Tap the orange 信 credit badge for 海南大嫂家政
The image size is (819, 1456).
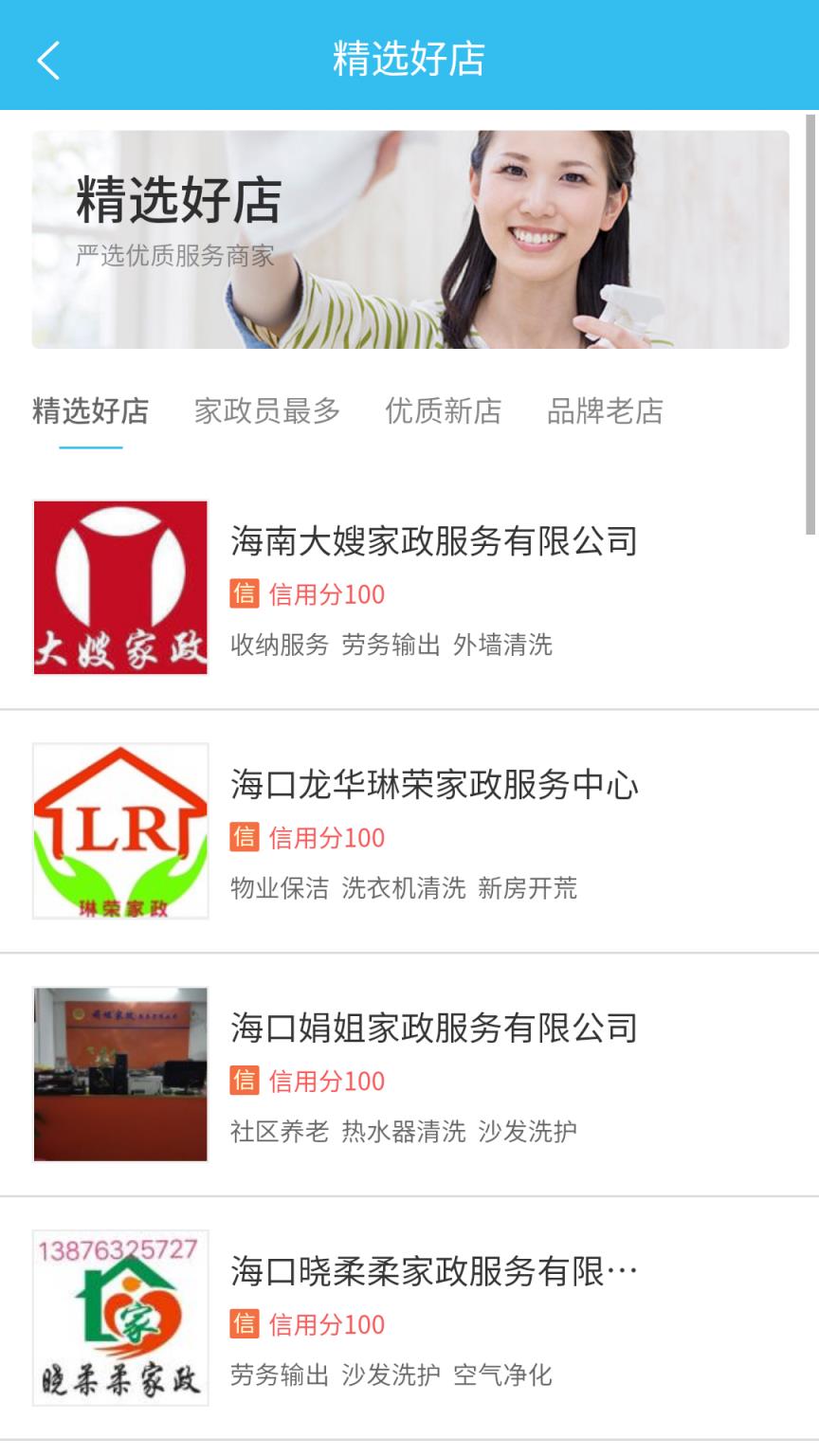pos(245,595)
